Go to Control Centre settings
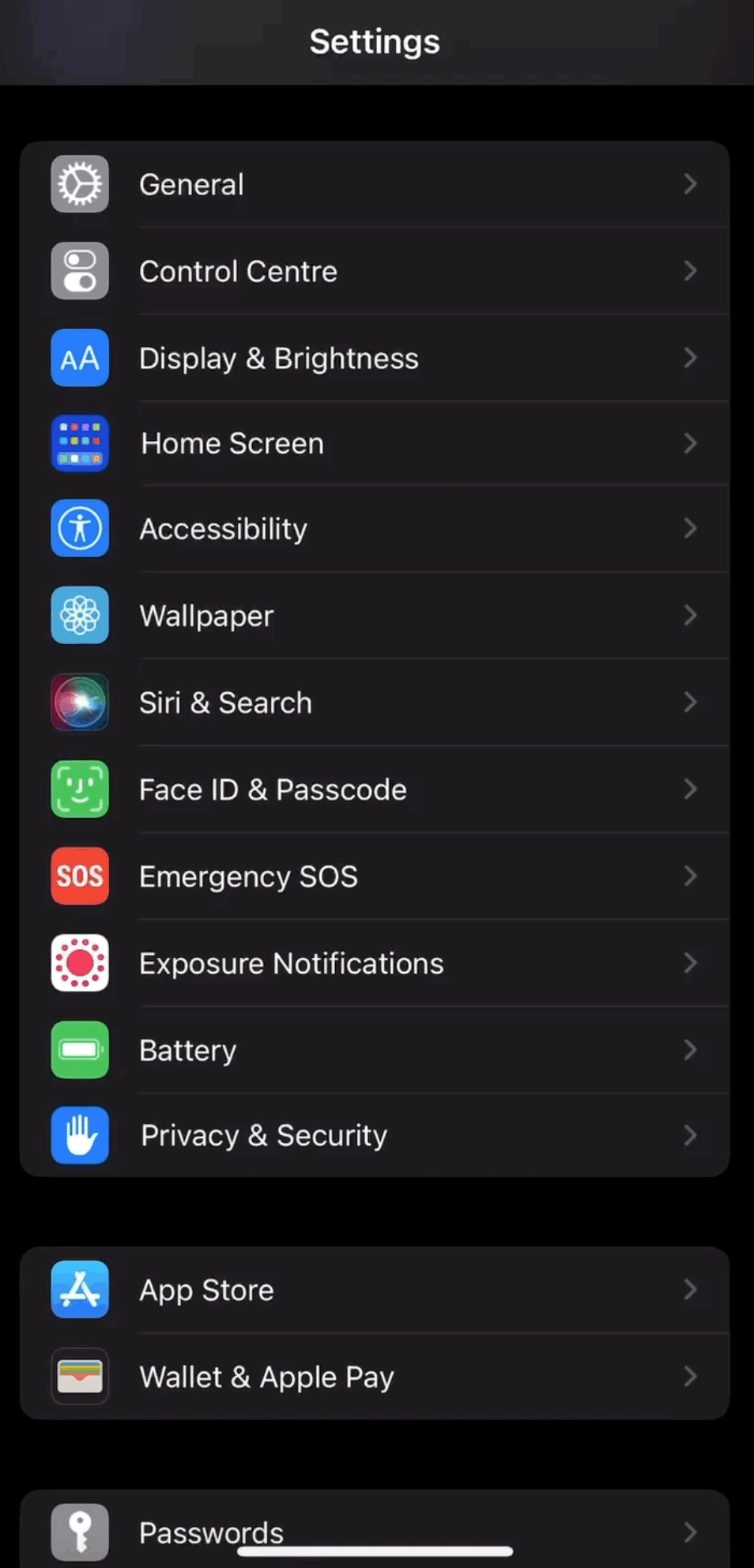The height and width of the screenshot is (1568, 754). pyautogui.click(x=374, y=271)
